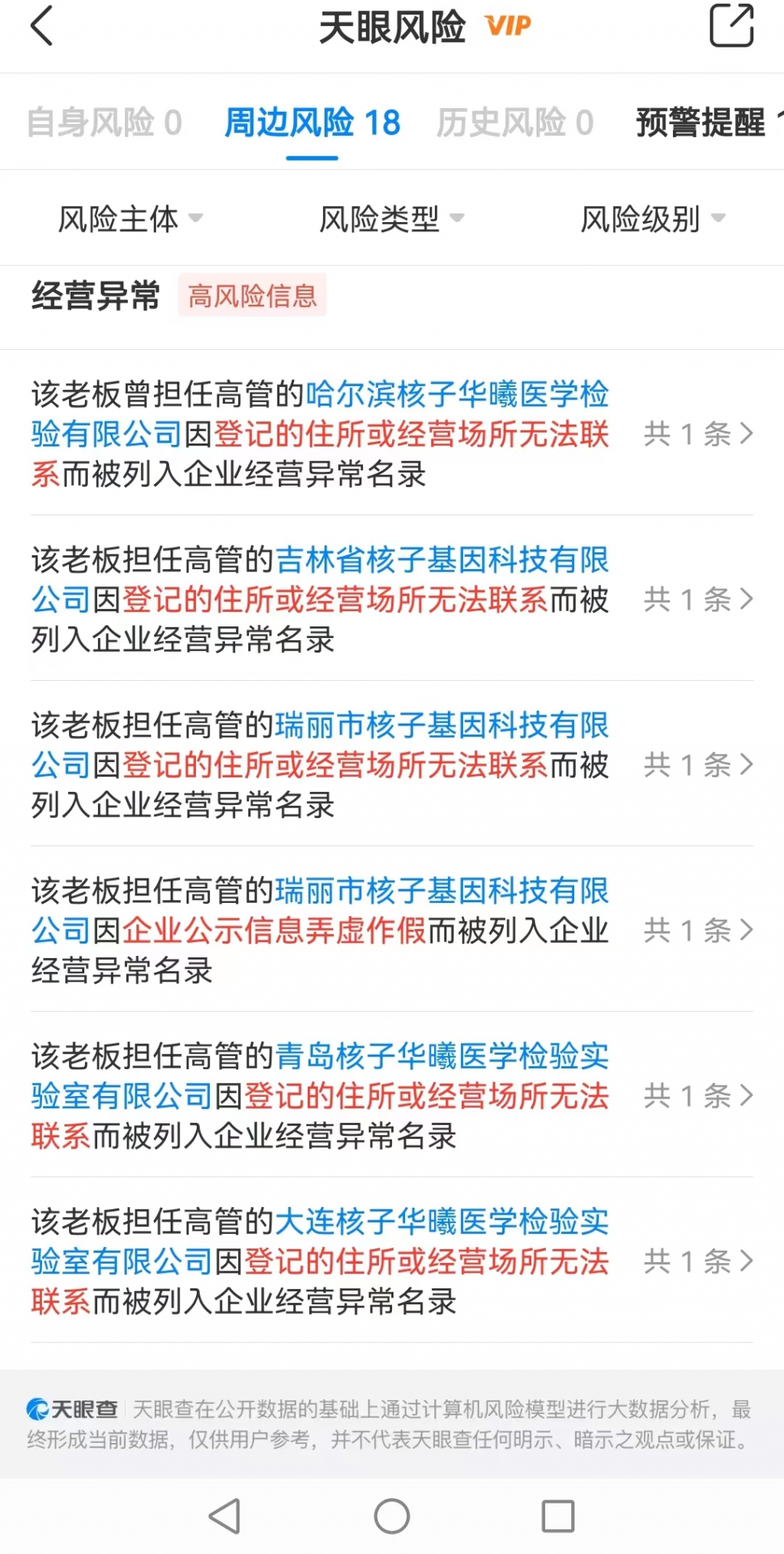The width and height of the screenshot is (784, 1554).
Task: Select the 周边风险 18 tab
Action: pyautogui.click(x=312, y=123)
